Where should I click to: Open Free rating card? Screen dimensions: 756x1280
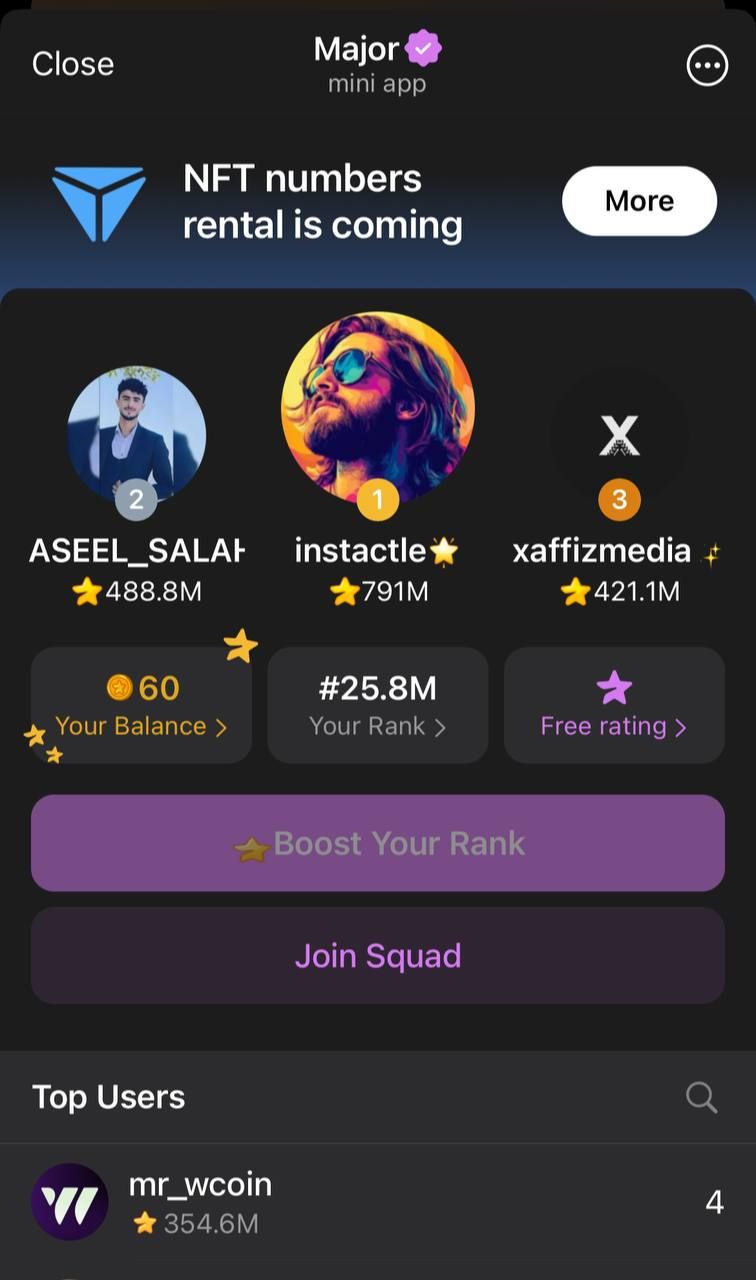613,706
